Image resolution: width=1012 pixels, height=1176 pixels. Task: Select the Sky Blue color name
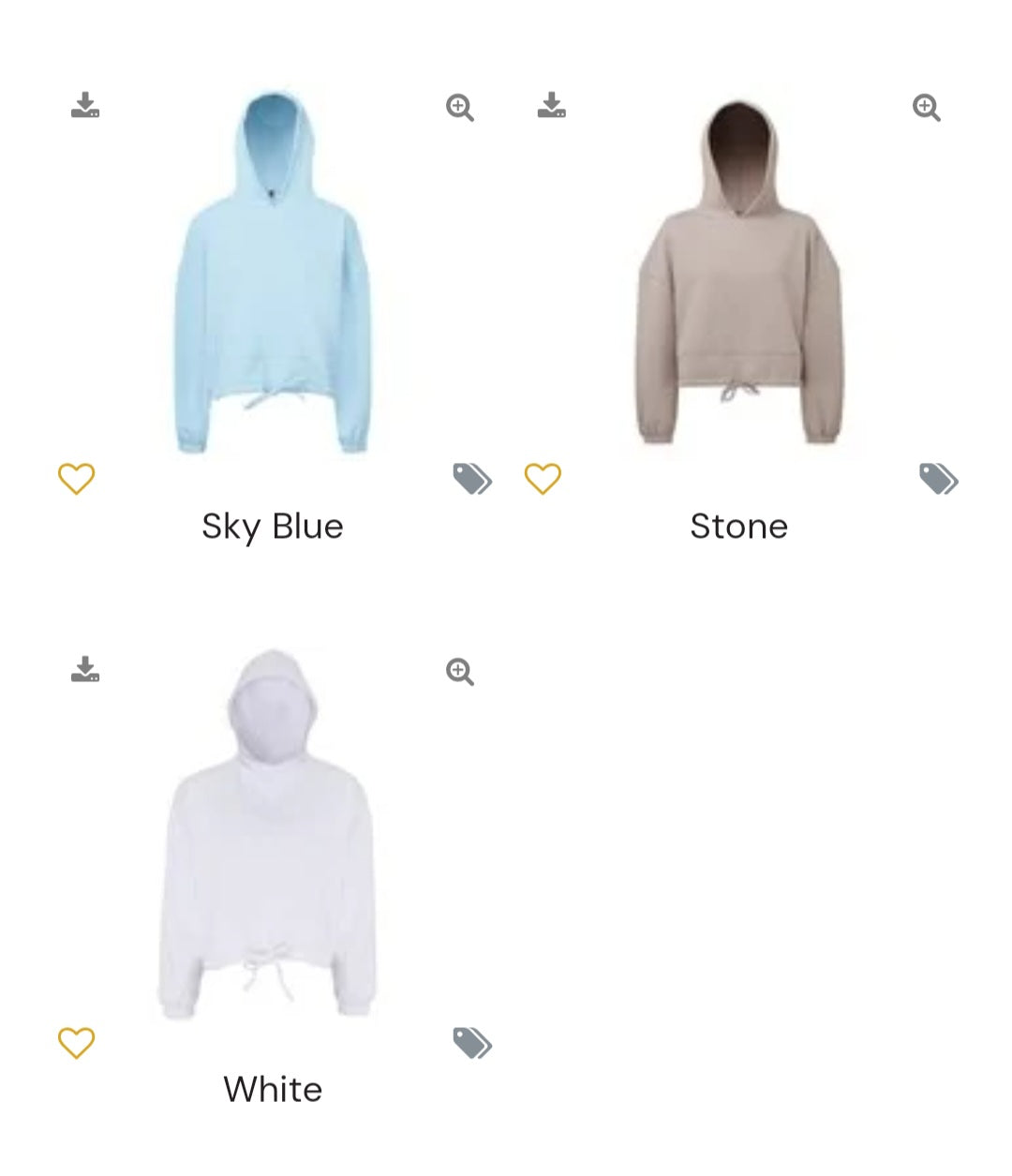[x=272, y=527]
